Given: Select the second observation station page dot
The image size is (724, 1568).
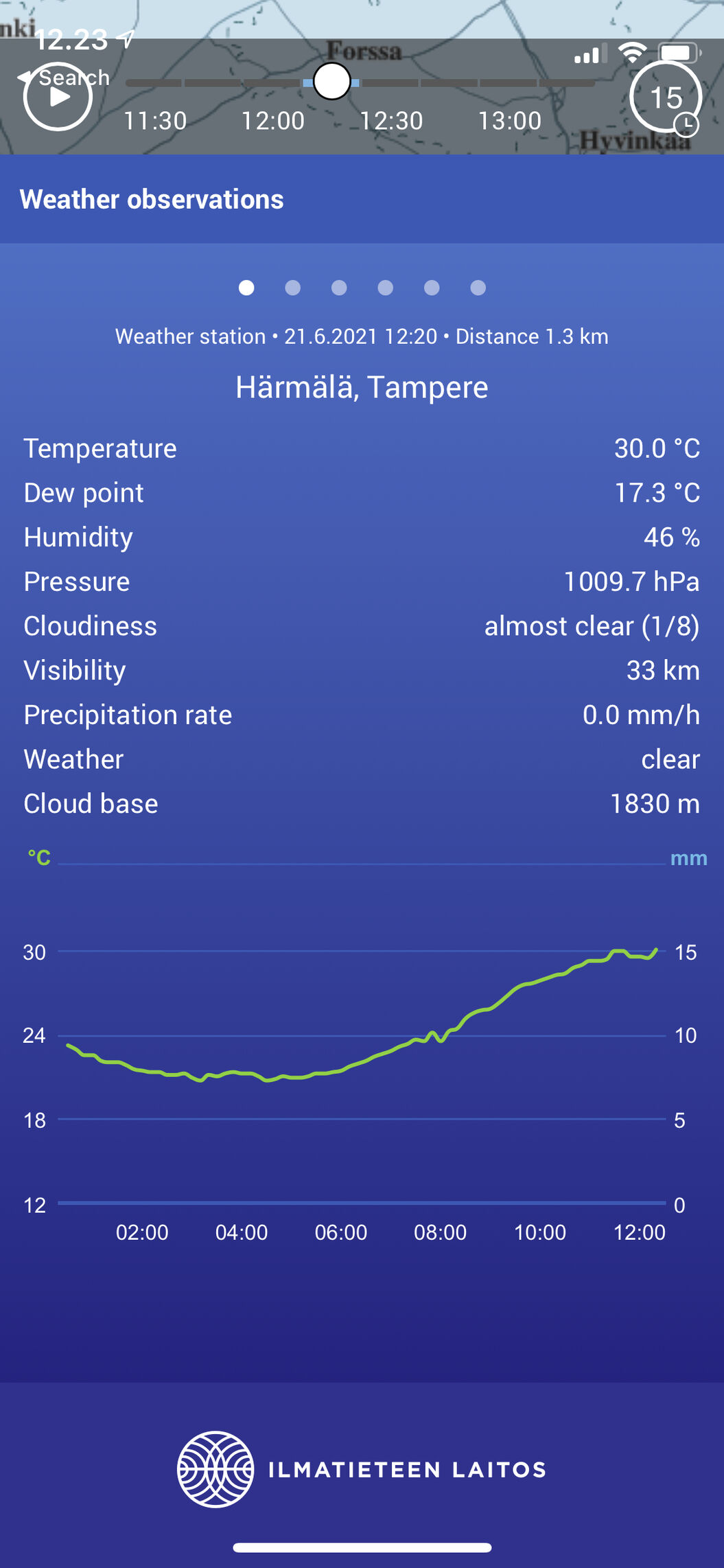Looking at the screenshot, I should coord(293,288).
